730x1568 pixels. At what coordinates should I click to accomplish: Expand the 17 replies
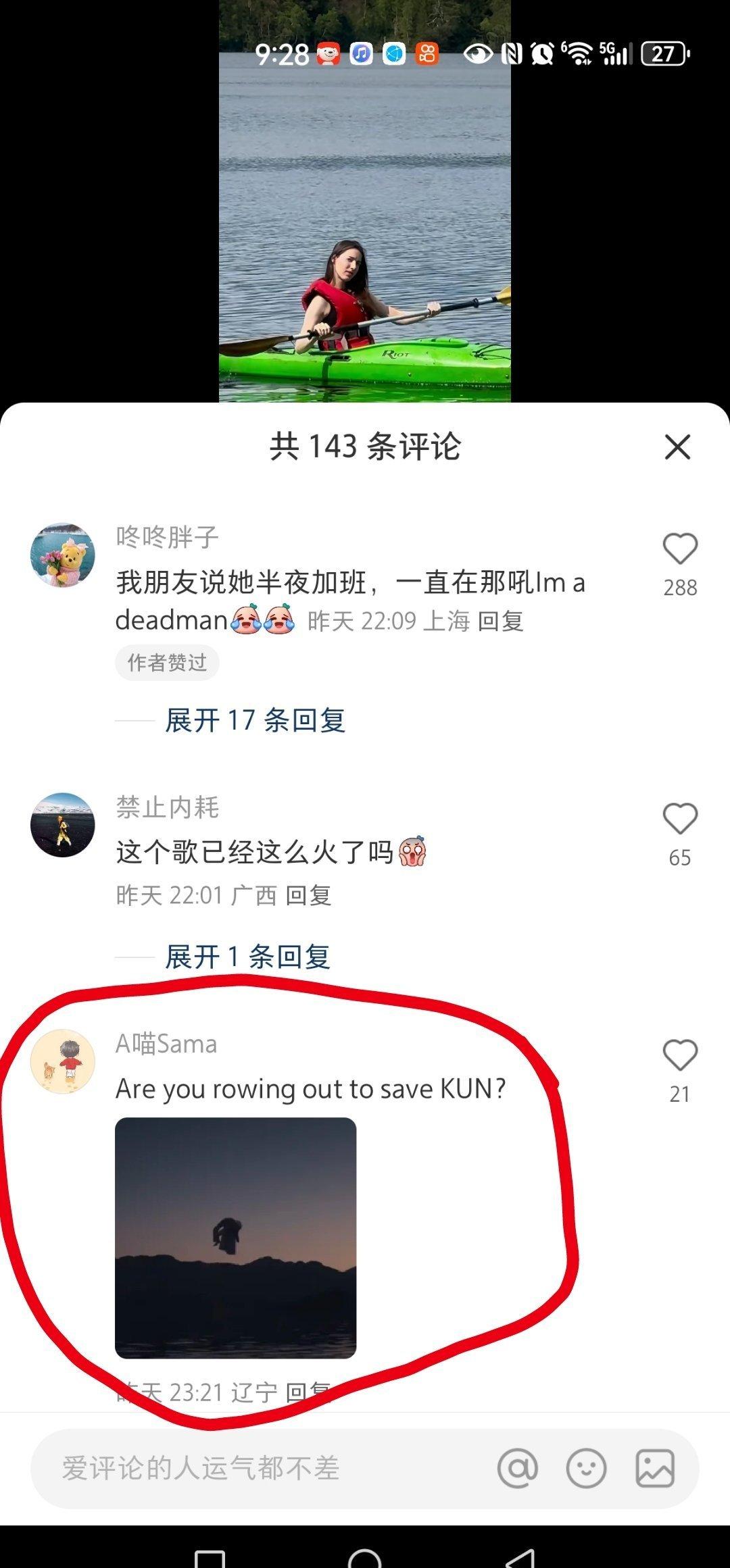click(255, 720)
